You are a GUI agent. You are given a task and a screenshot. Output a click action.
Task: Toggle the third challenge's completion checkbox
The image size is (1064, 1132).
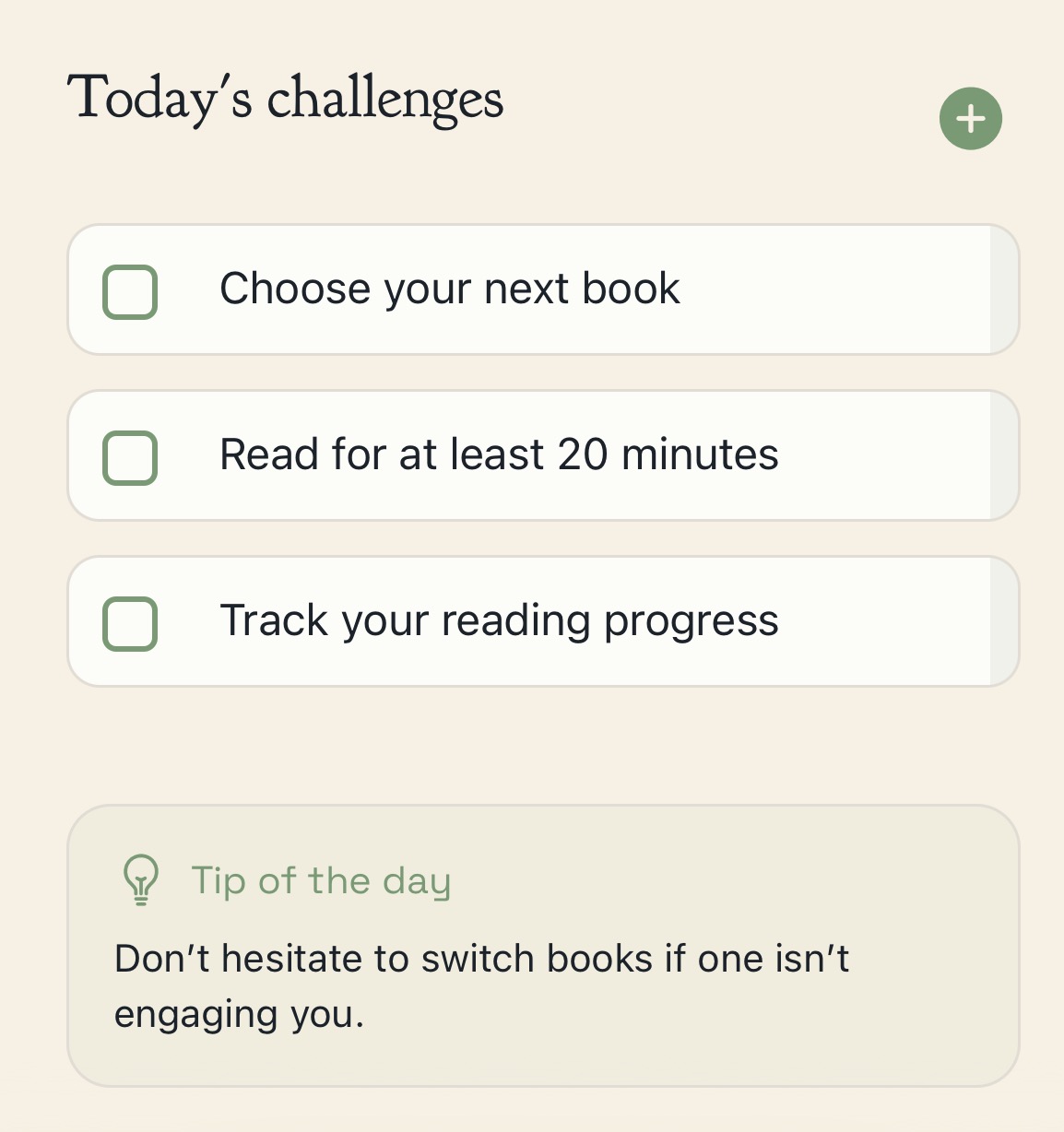(x=130, y=621)
